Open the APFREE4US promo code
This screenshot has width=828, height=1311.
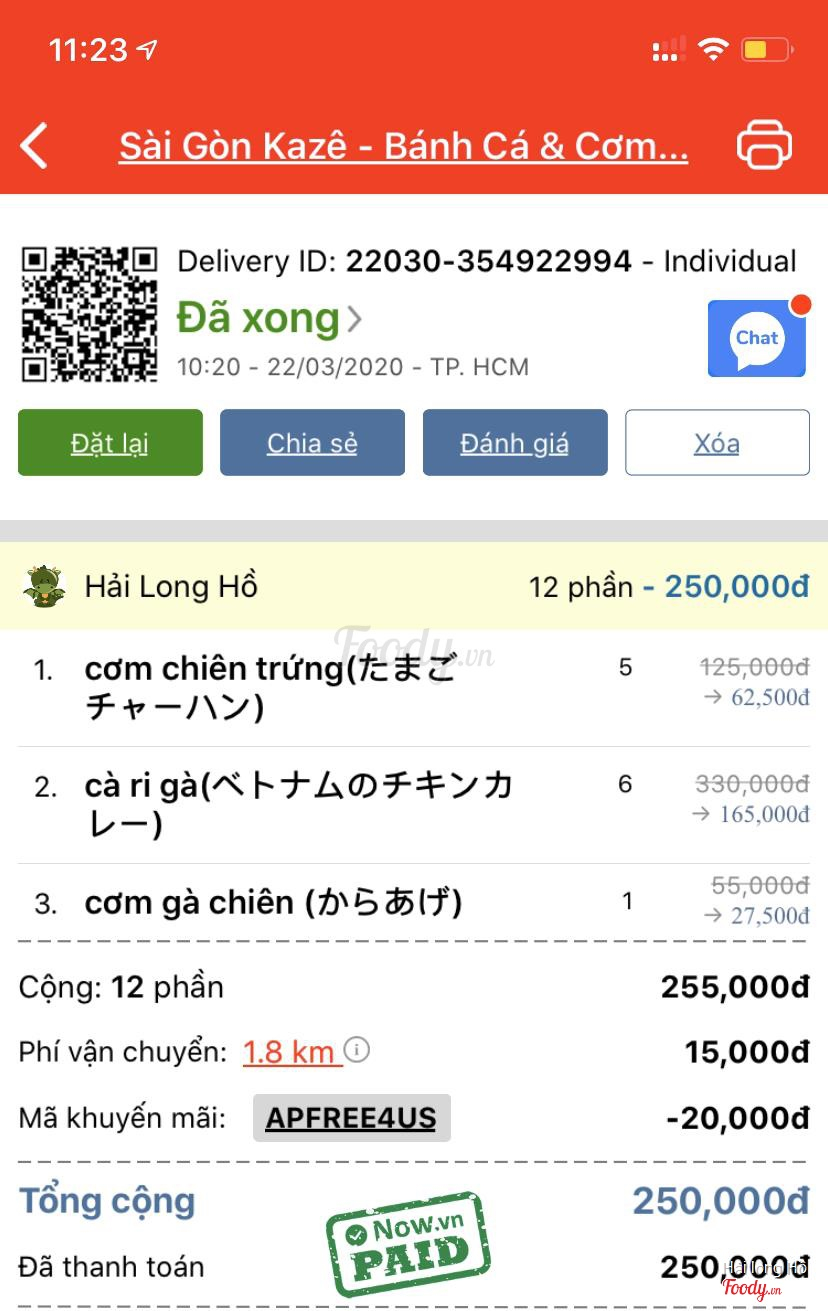coord(351,1118)
